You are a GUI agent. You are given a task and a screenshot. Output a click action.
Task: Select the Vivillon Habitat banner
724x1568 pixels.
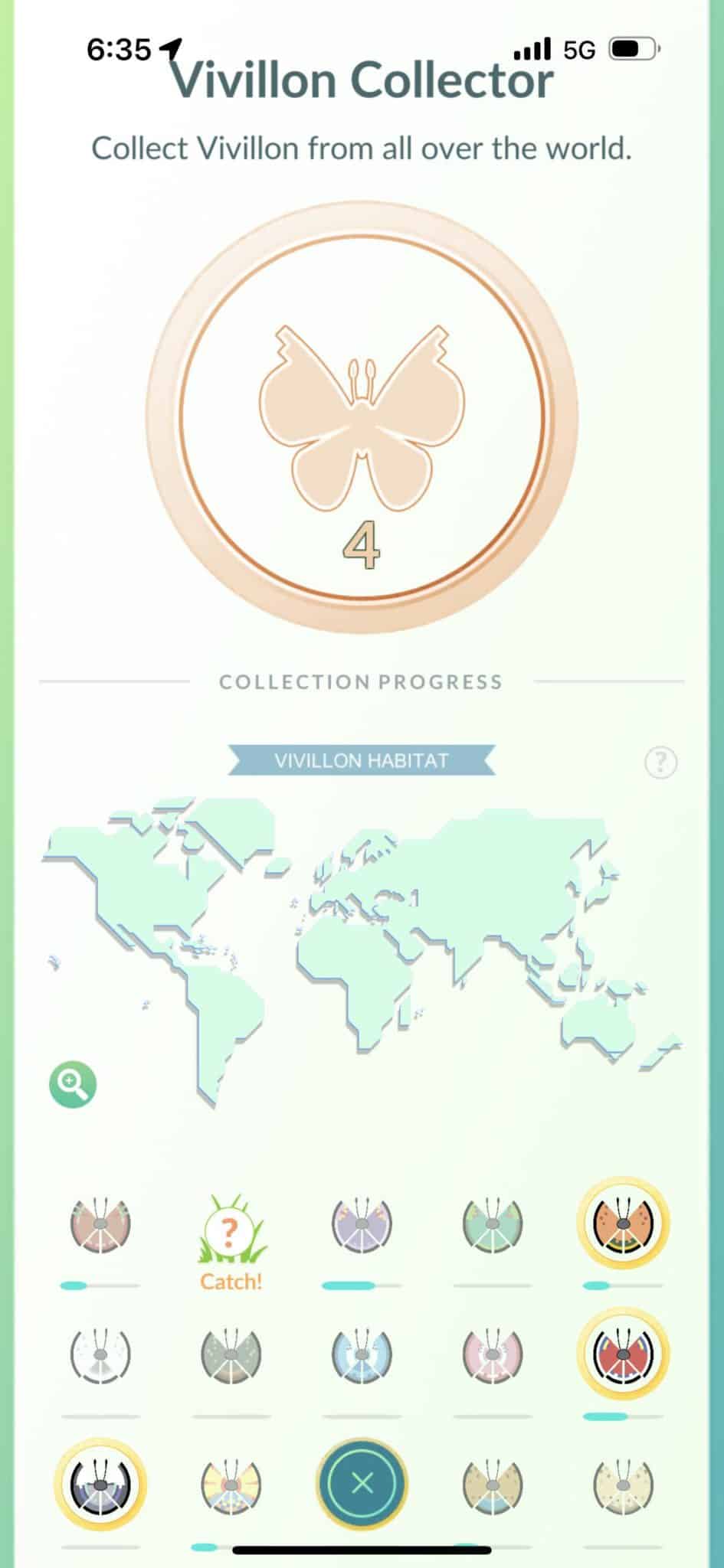tap(362, 762)
